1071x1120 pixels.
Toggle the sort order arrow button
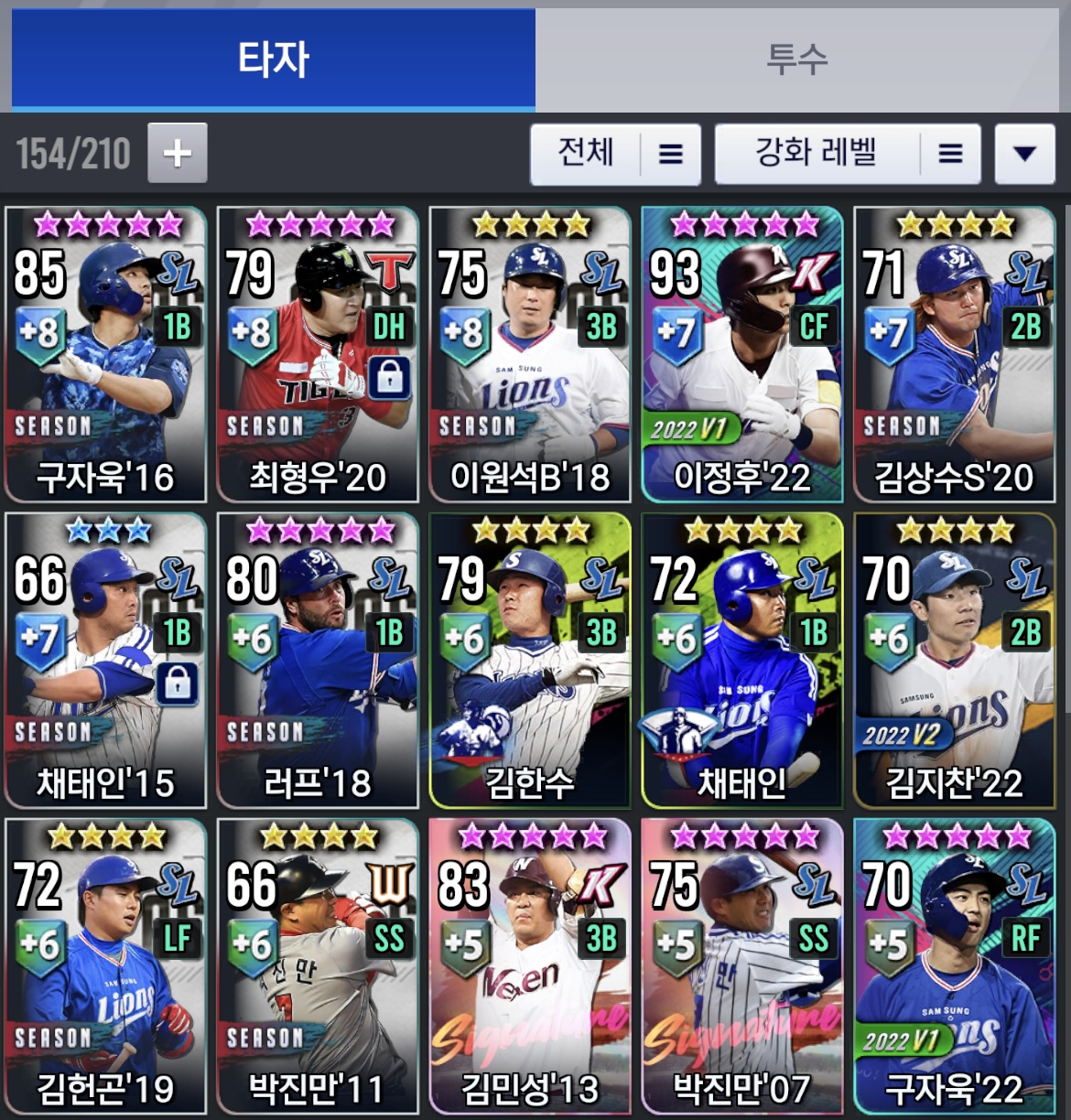tap(1024, 154)
